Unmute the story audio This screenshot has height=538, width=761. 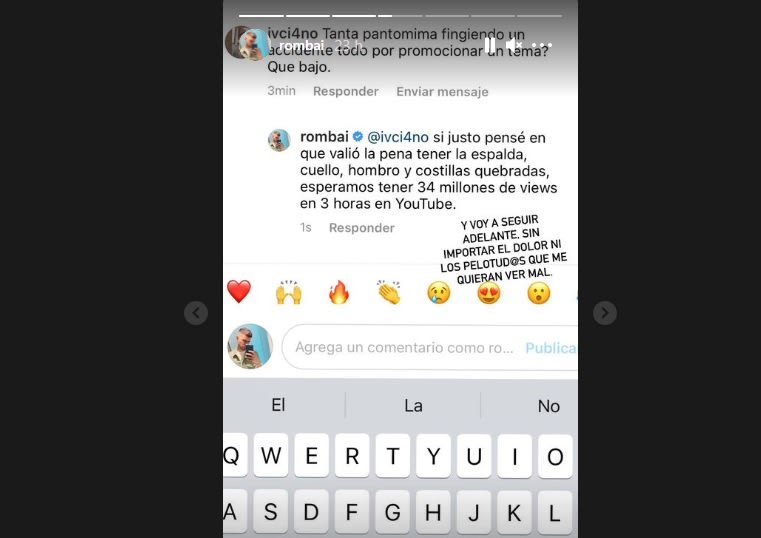coord(514,45)
